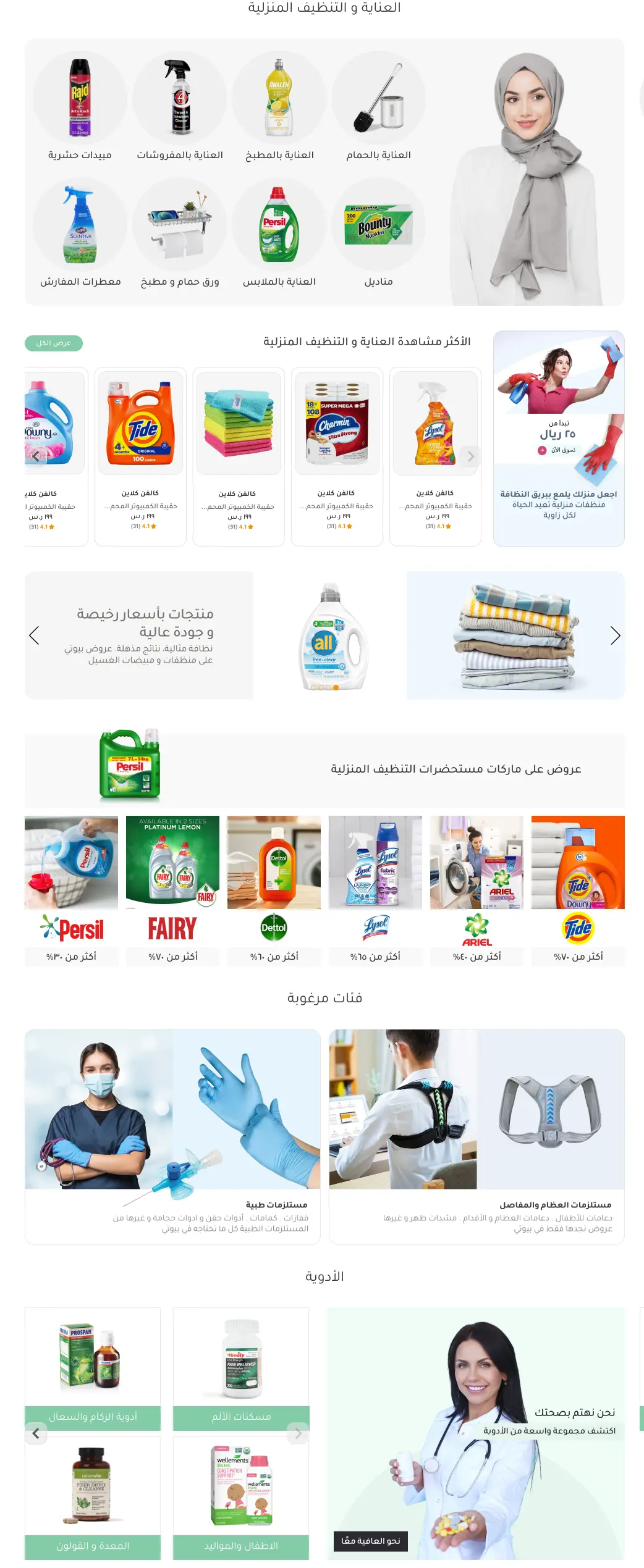
Task: Tap the عرض الكل button
Action: pyautogui.click(x=54, y=343)
